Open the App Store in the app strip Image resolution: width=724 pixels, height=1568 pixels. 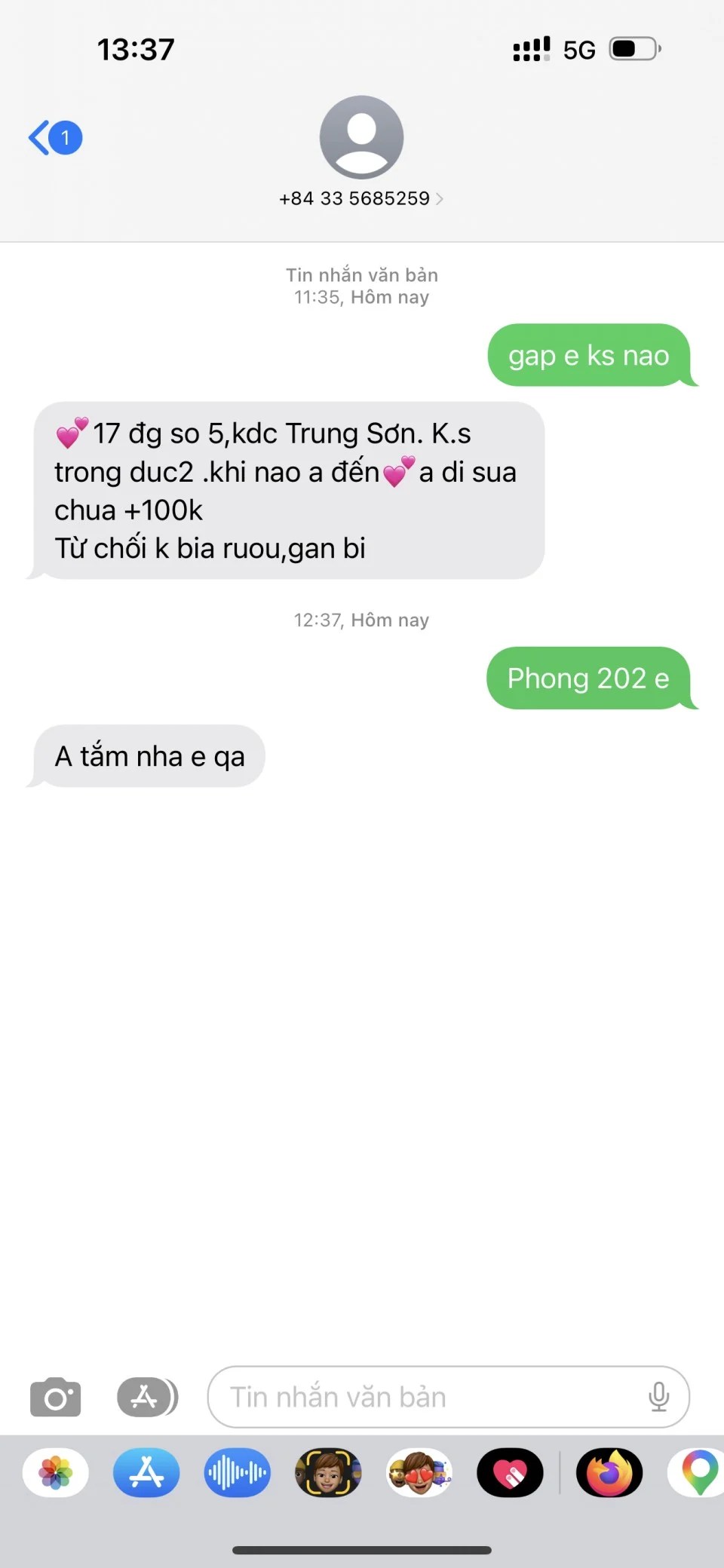click(x=146, y=1472)
